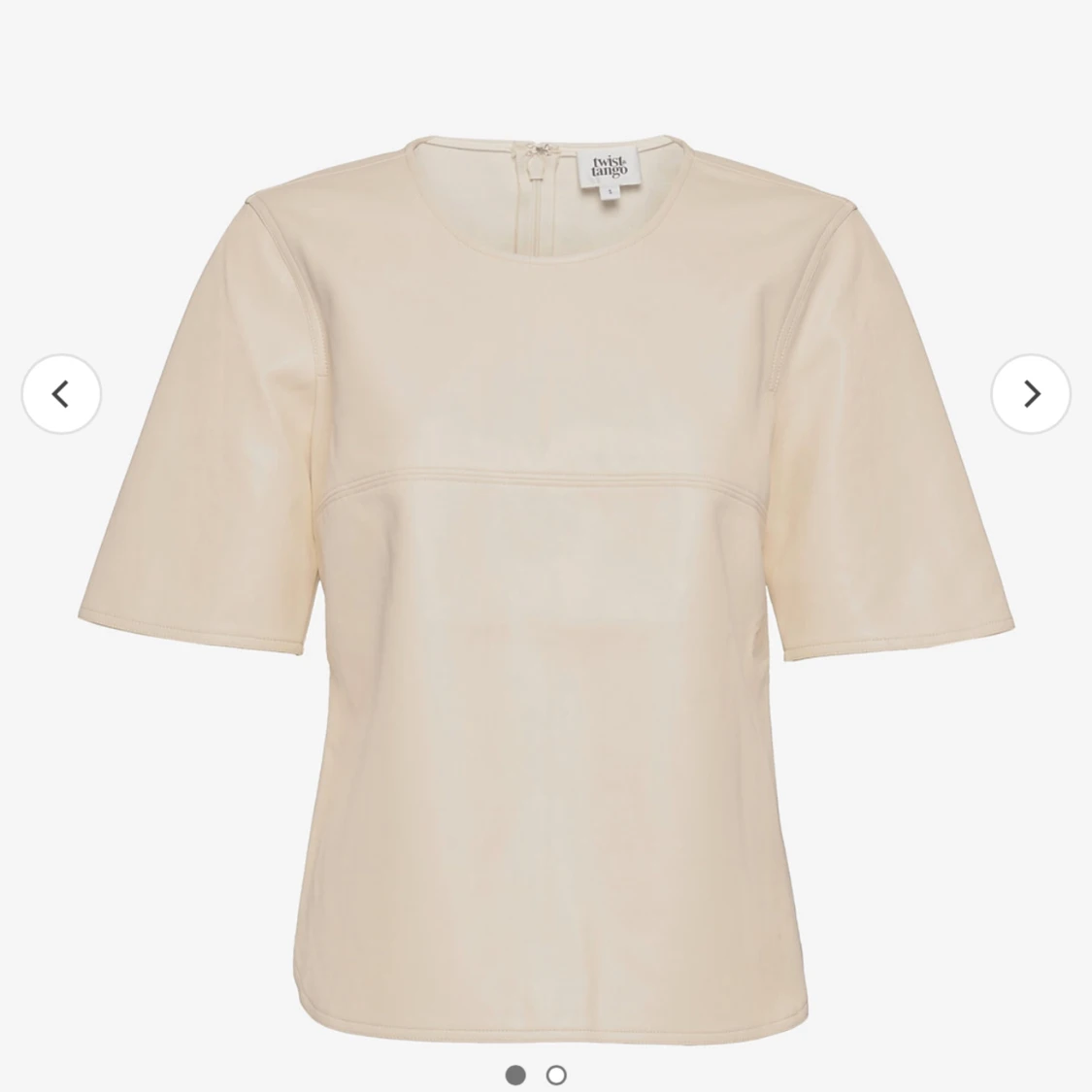Image resolution: width=1092 pixels, height=1092 pixels.
Task: Show the next product image
Action: (1031, 393)
